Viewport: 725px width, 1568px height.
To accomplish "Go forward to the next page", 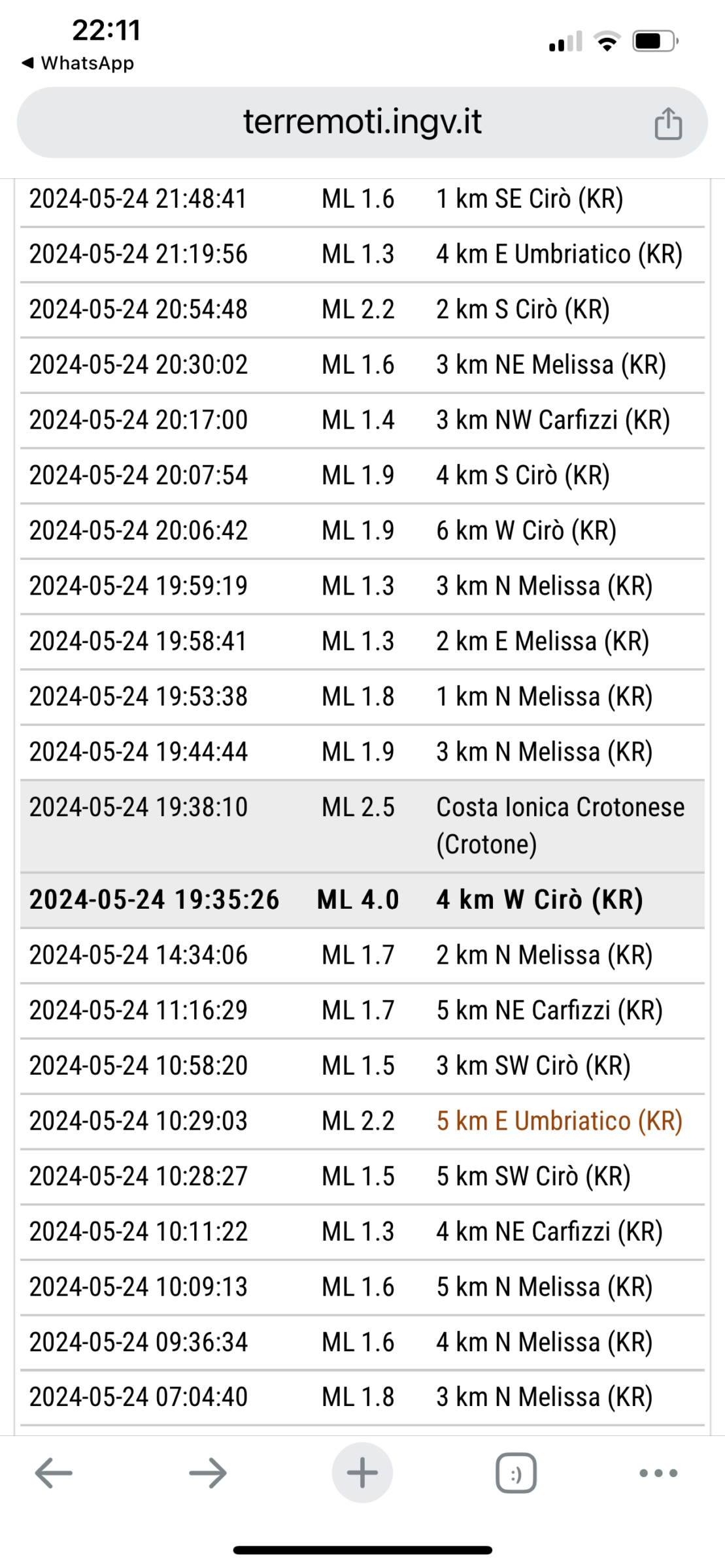I will coord(208,1473).
